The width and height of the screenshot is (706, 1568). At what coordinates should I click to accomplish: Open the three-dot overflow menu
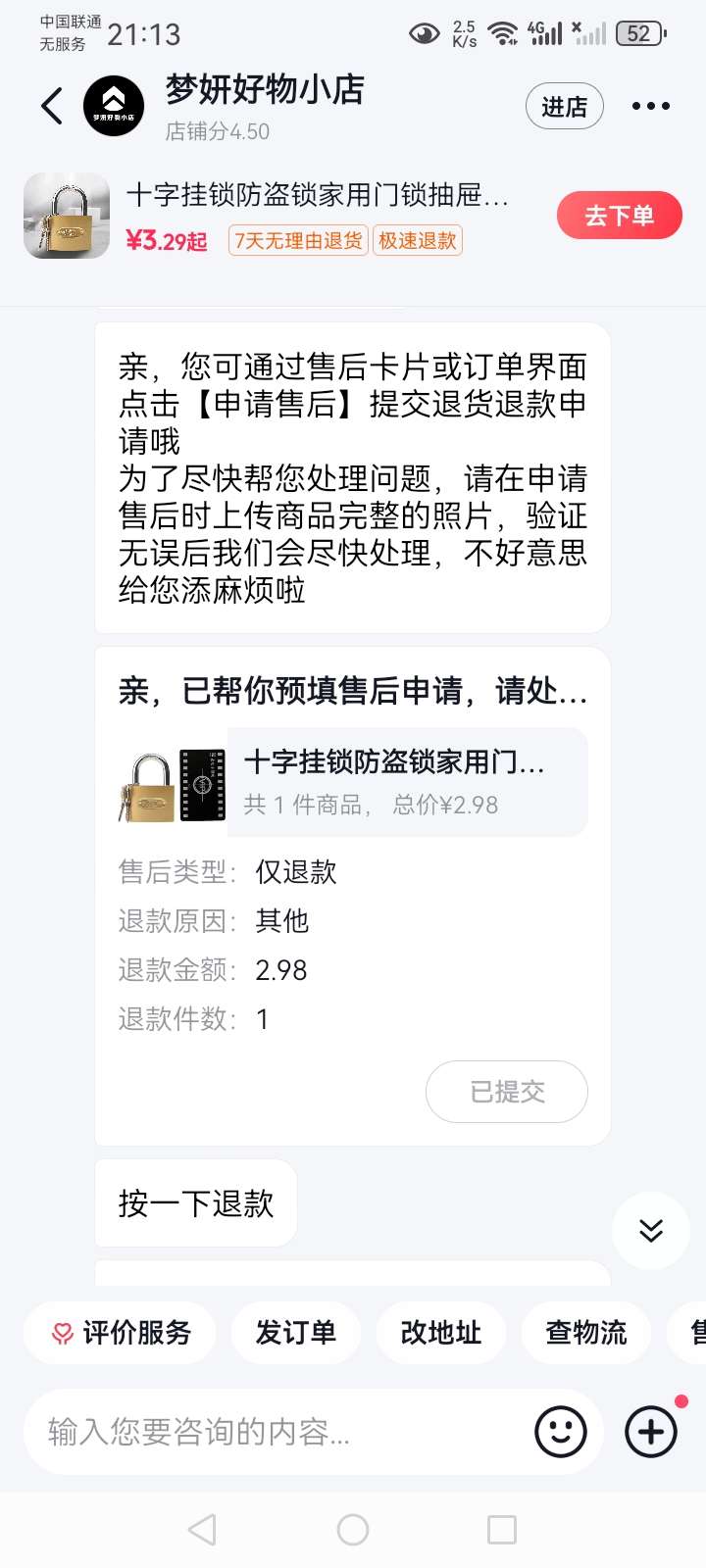click(651, 106)
